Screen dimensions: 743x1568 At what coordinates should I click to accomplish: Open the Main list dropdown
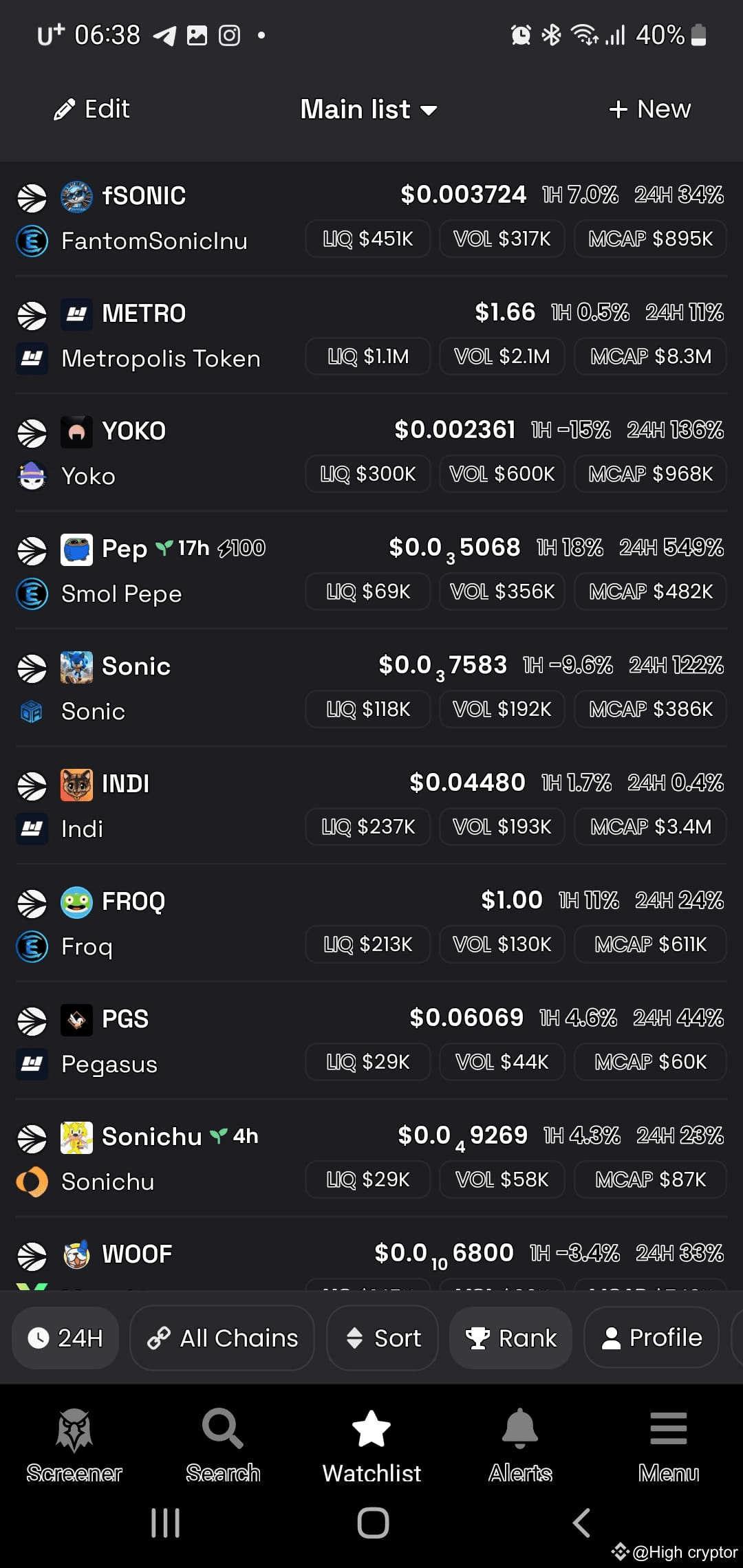pyautogui.click(x=369, y=109)
